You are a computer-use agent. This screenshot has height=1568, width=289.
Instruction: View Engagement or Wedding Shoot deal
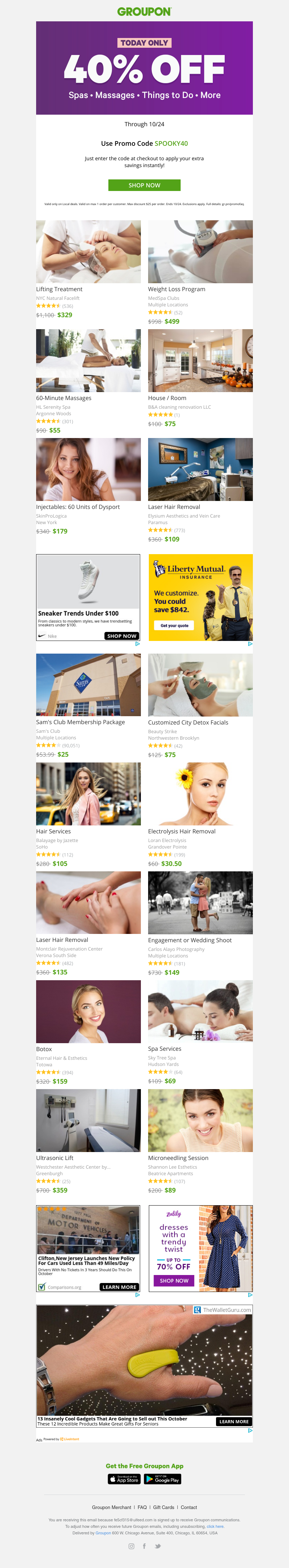(x=200, y=903)
